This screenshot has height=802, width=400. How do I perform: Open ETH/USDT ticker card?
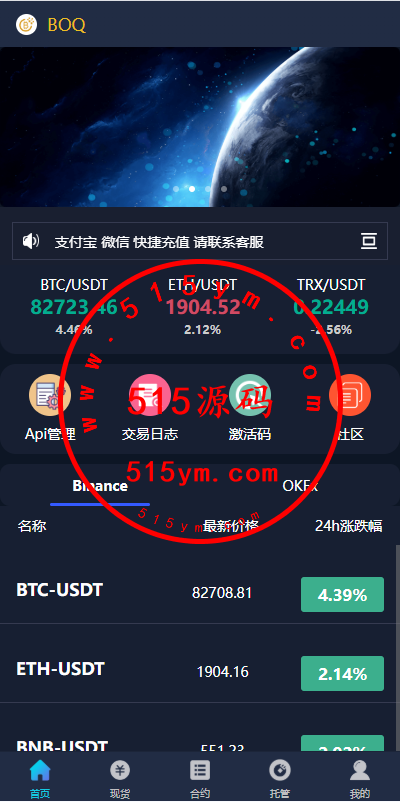tap(203, 306)
